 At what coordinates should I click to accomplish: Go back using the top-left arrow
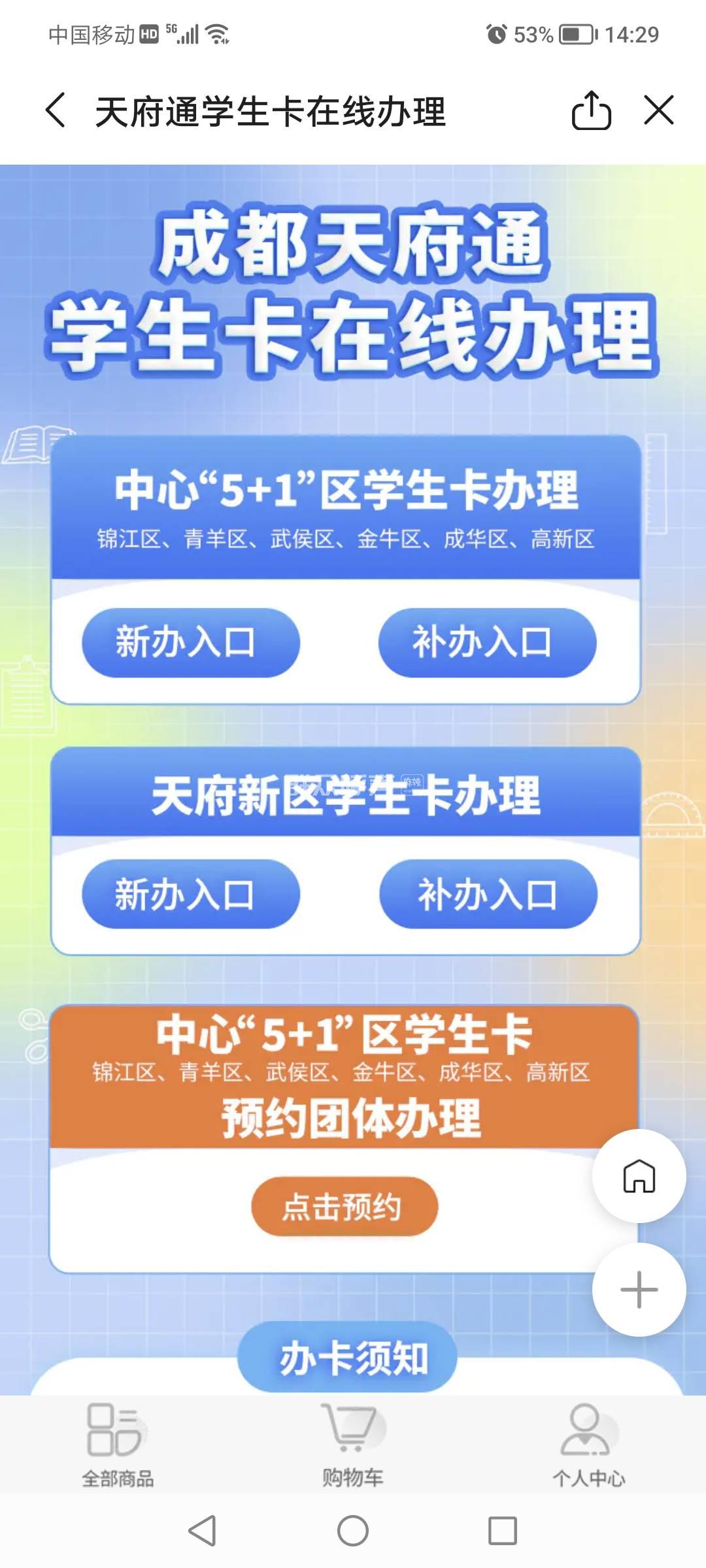[56, 110]
